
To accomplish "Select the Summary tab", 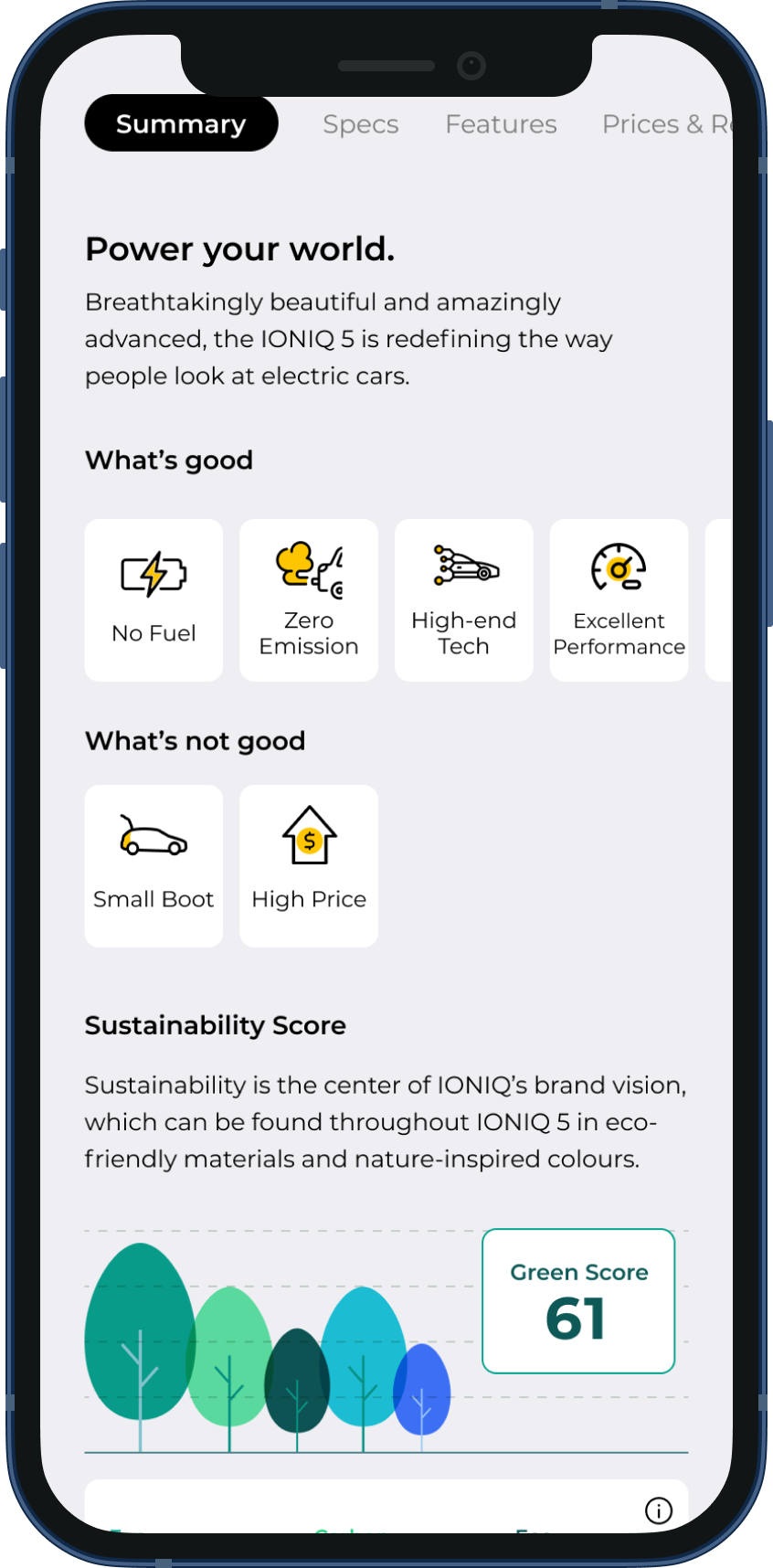I will [181, 123].
